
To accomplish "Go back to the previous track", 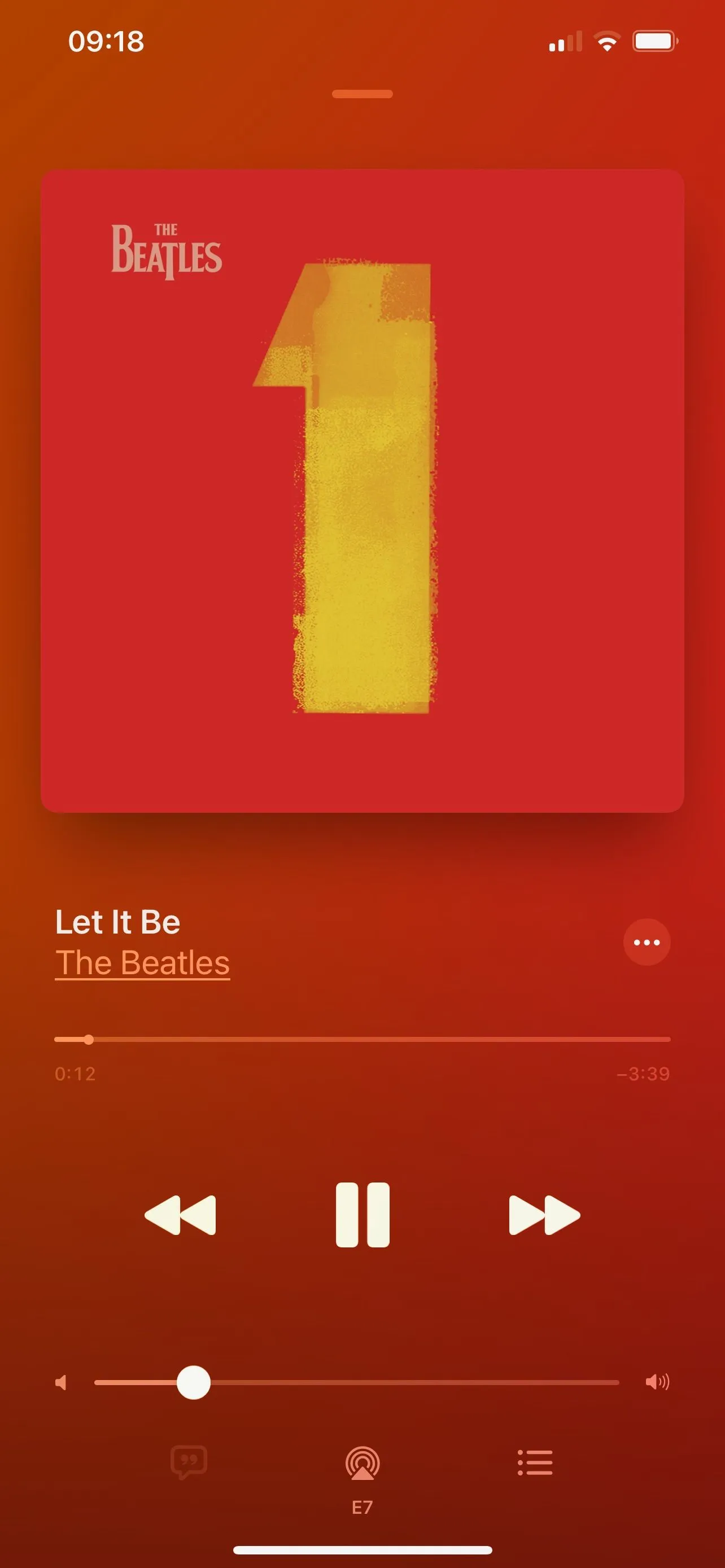I will click(x=180, y=1215).
